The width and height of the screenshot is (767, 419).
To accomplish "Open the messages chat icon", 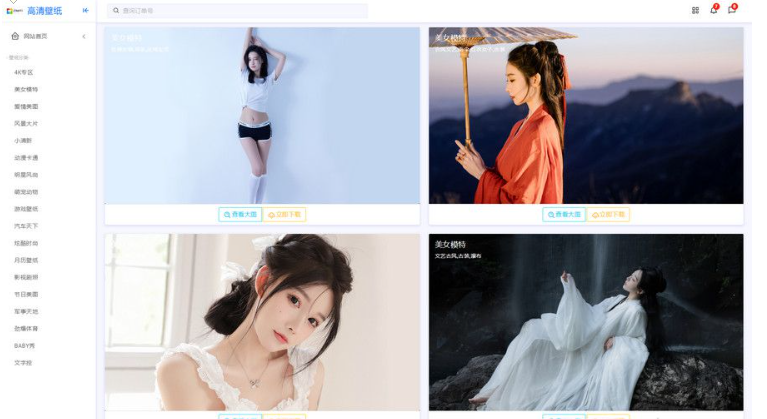I will 731,10.
